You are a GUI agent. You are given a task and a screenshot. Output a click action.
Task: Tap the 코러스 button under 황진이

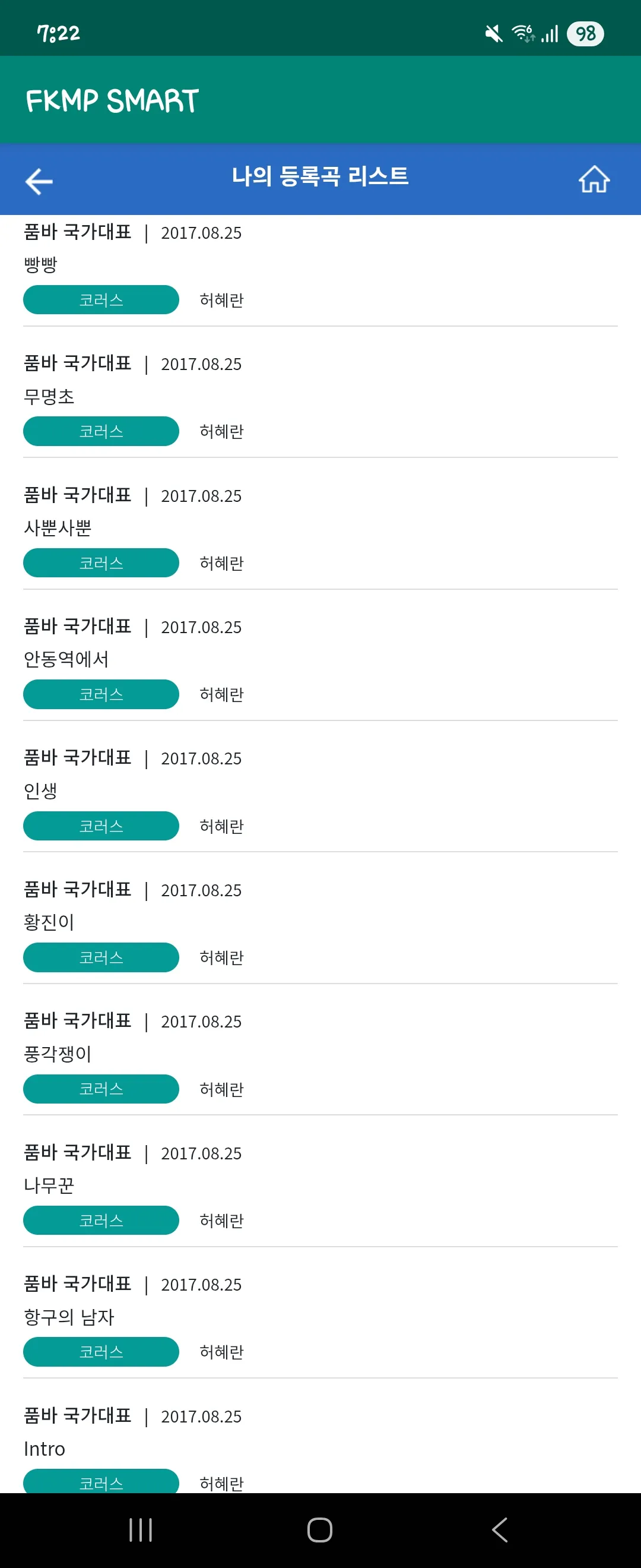[x=100, y=957]
